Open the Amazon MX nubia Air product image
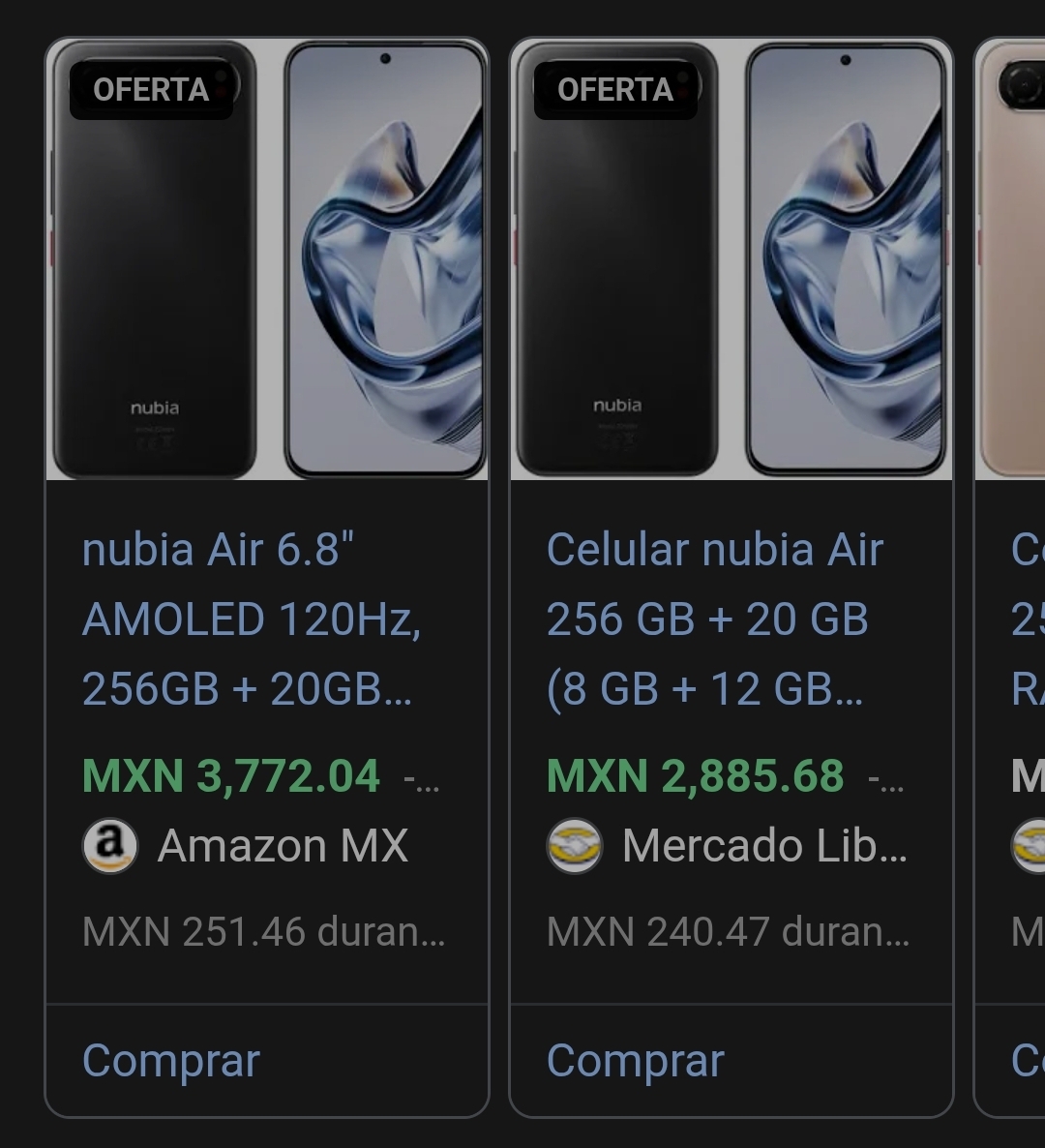Image resolution: width=1045 pixels, height=1148 pixels. (267, 261)
